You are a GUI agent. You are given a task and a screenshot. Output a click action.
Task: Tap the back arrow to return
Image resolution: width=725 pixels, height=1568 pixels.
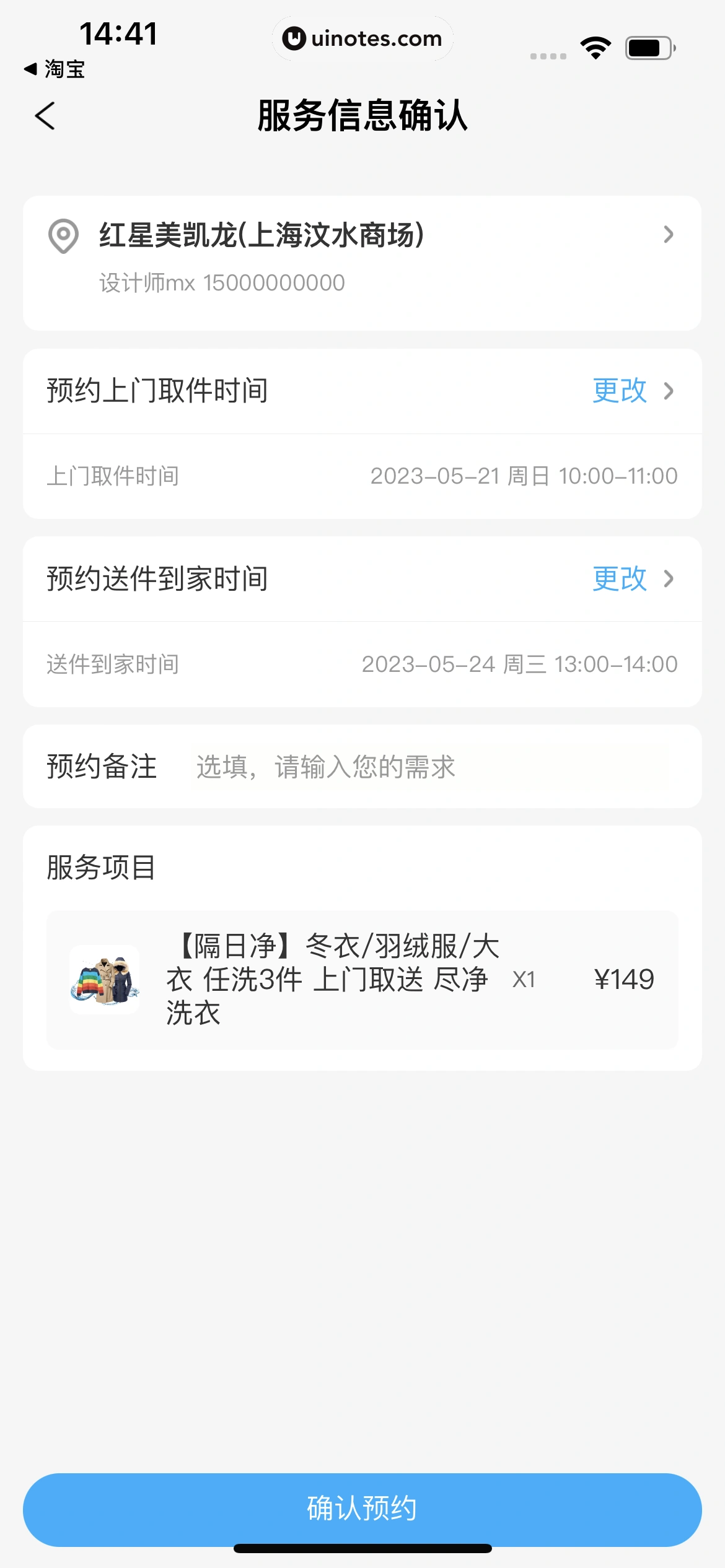(x=45, y=116)
